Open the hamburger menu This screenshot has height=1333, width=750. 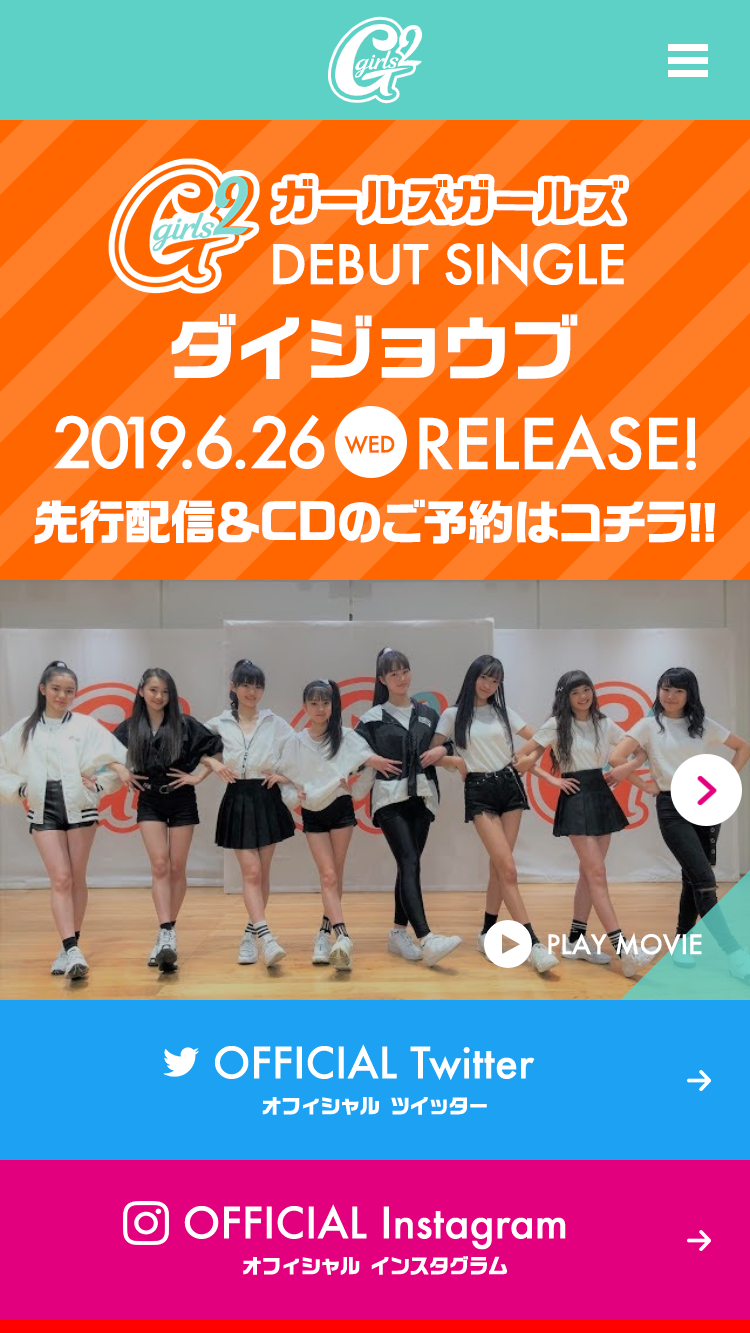(687, 60)
